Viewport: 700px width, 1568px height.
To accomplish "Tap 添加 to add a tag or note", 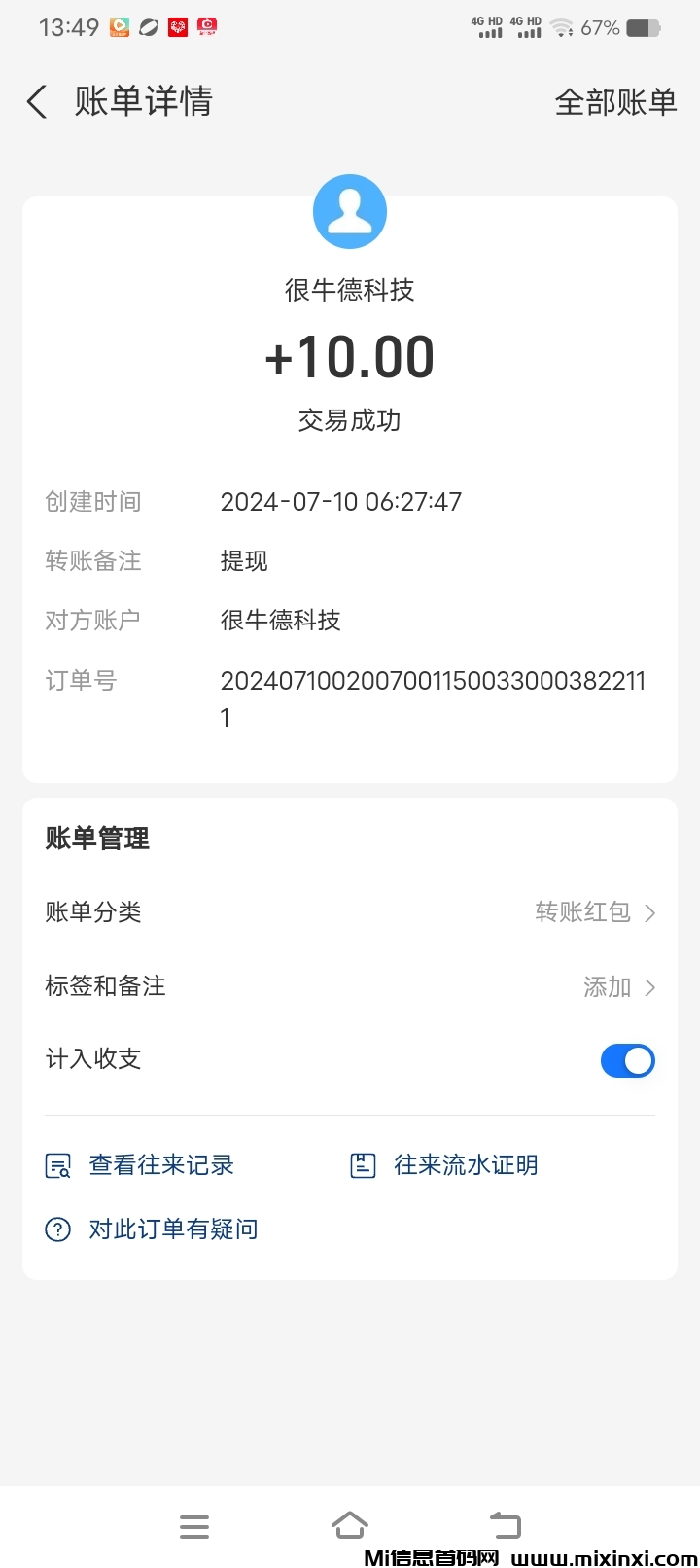I will point(607,987).
